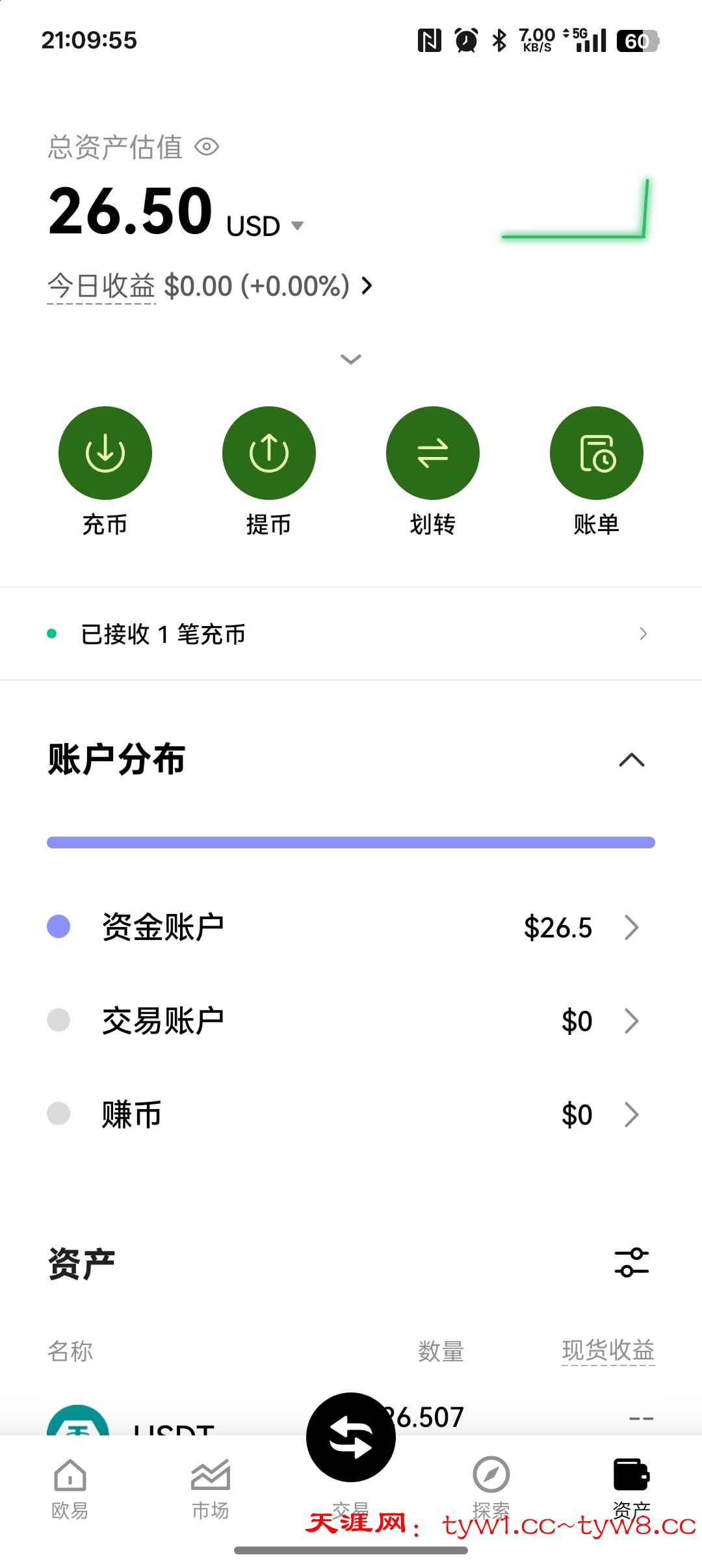
Task: Expand the asset overview chevron
Action: 351,359
